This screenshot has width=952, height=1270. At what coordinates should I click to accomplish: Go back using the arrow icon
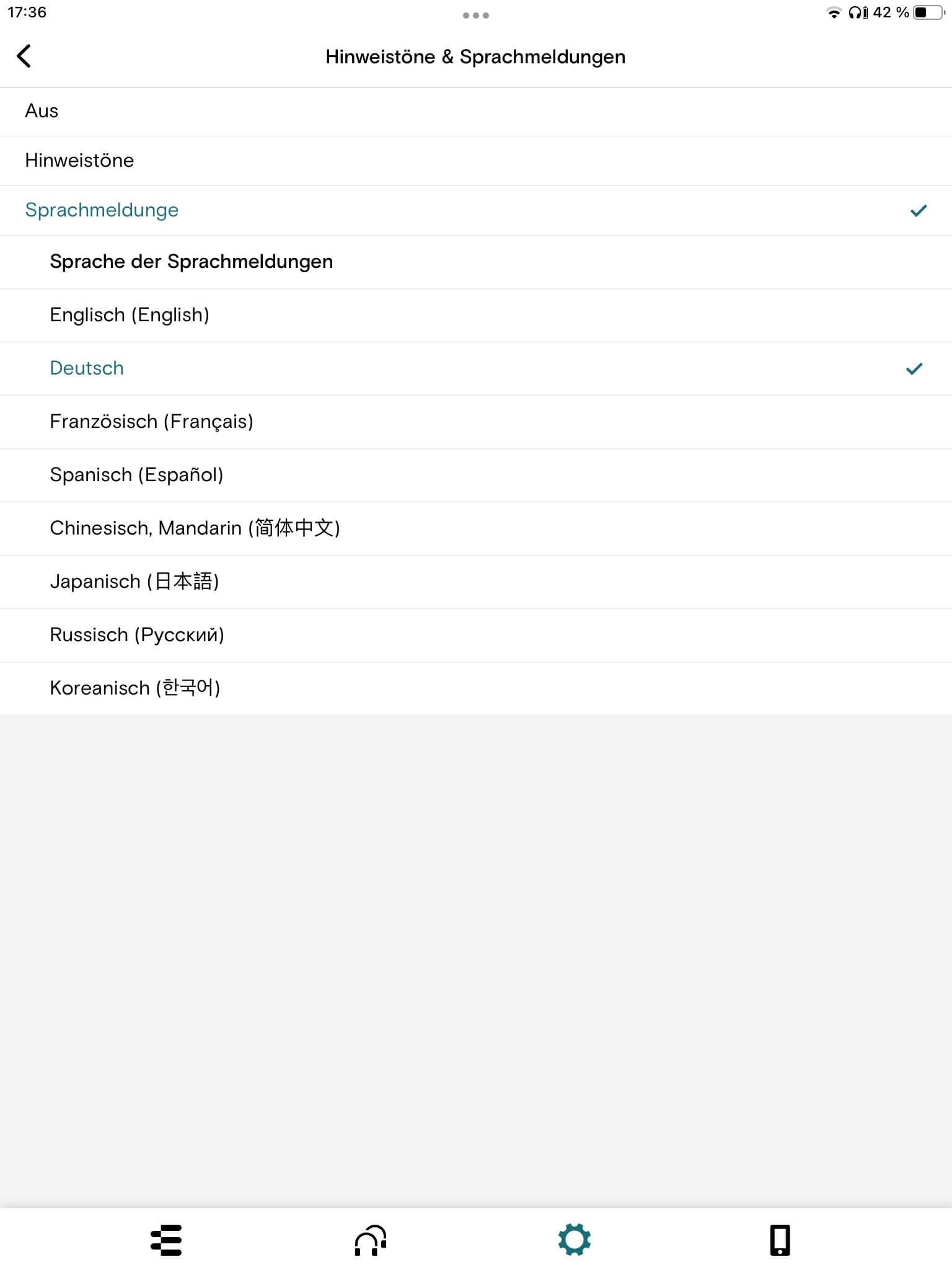24,56
